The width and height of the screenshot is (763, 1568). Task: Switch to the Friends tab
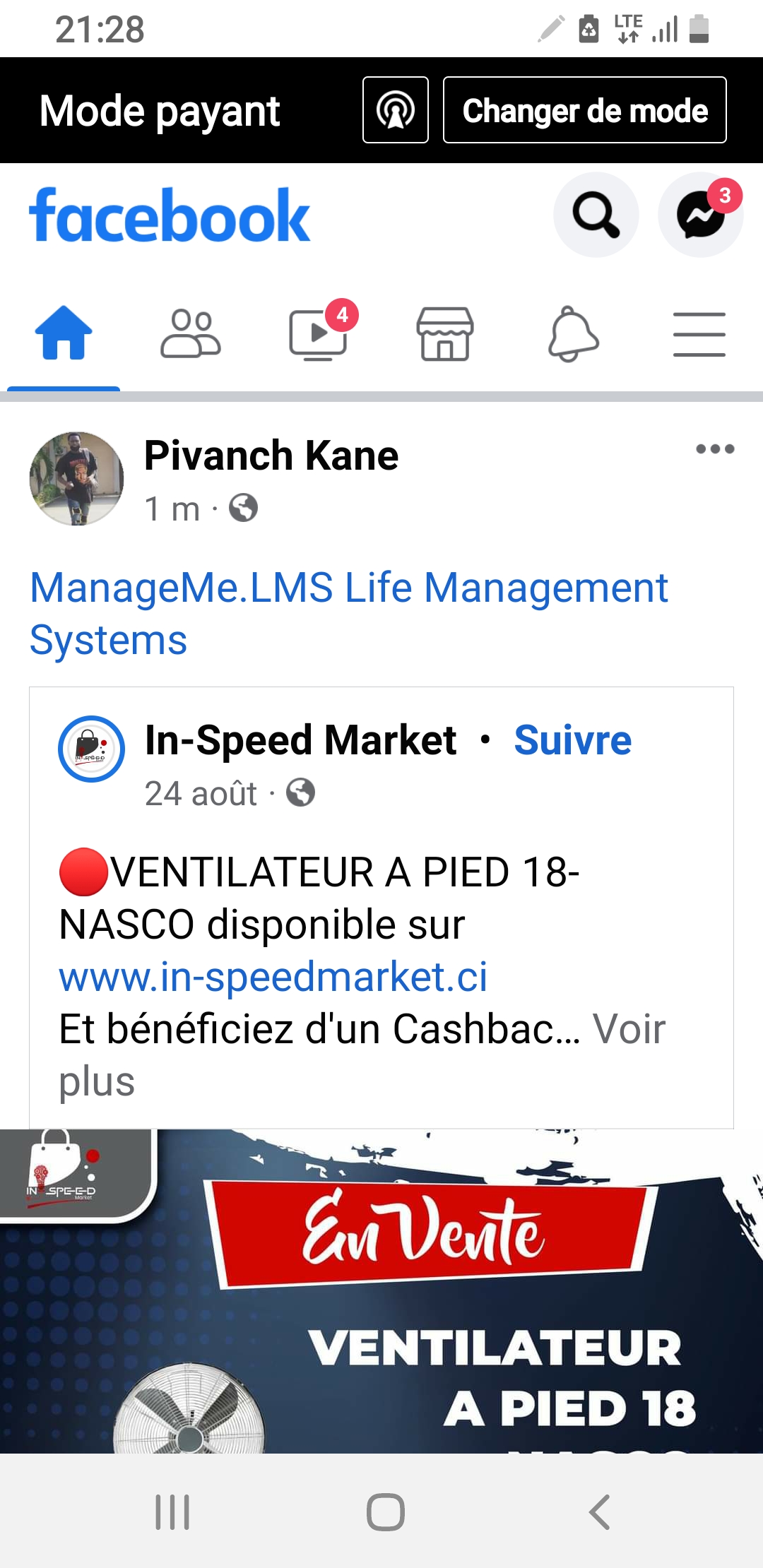pyautogui.click(x=191, y=333)
